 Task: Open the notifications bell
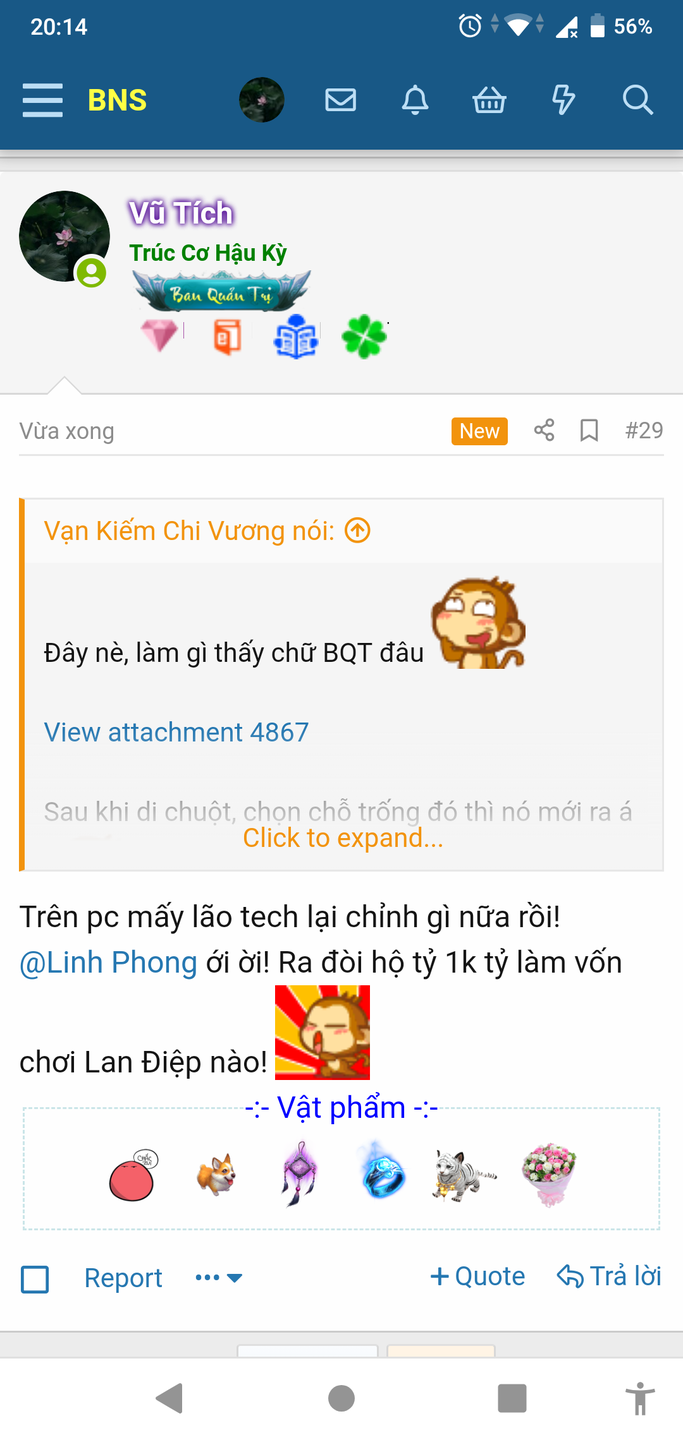tap(415, 100)
